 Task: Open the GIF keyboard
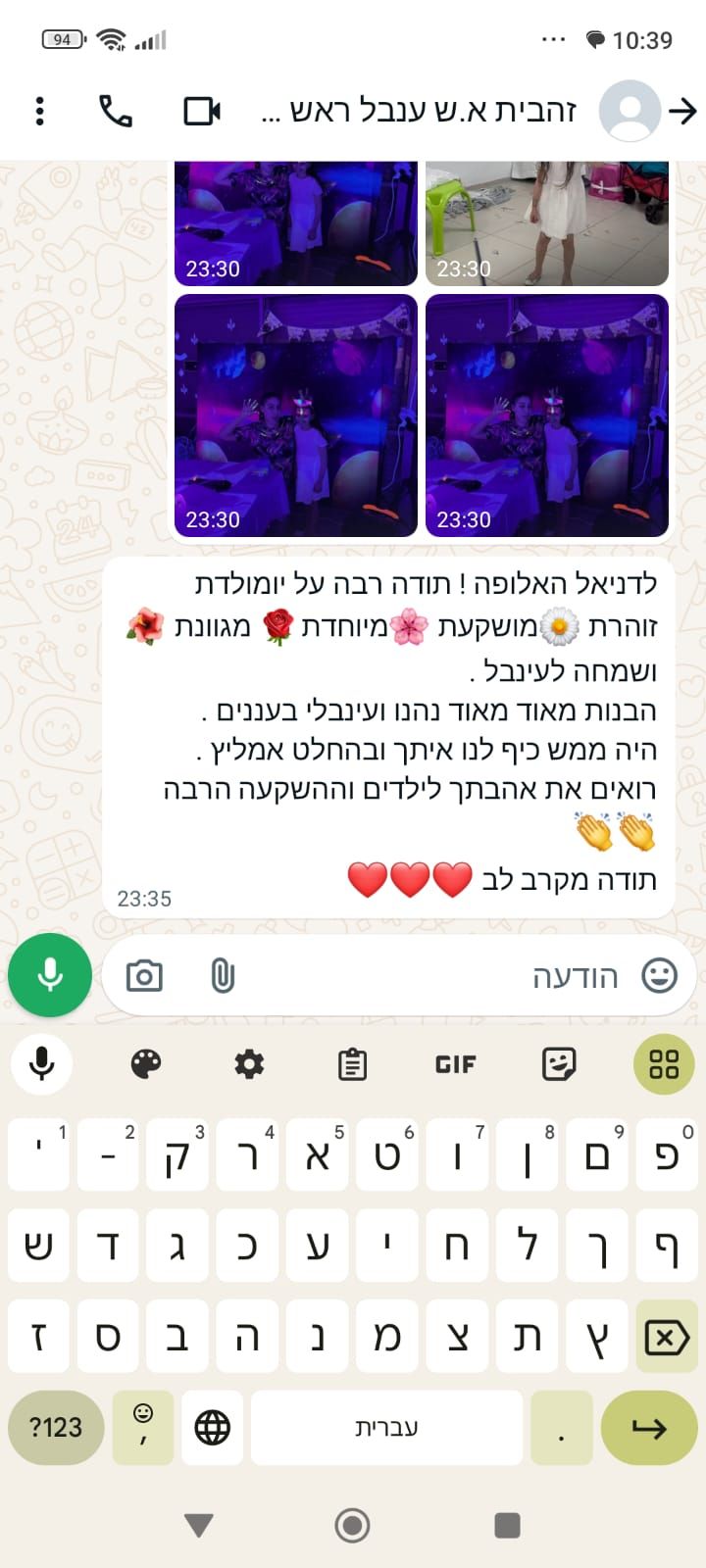(455, 1064)
